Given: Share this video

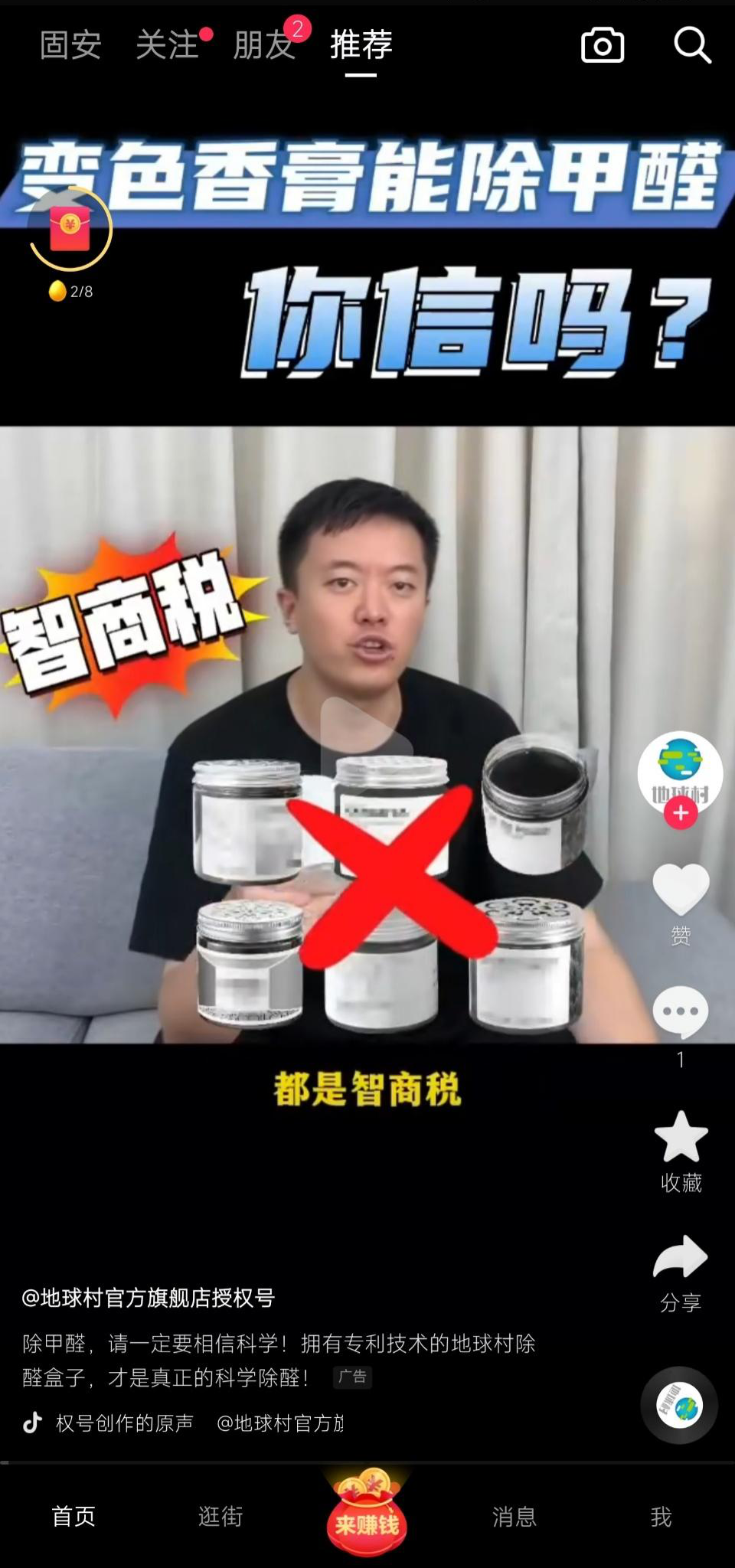Looking at the screenshot, I should 681,1258.
